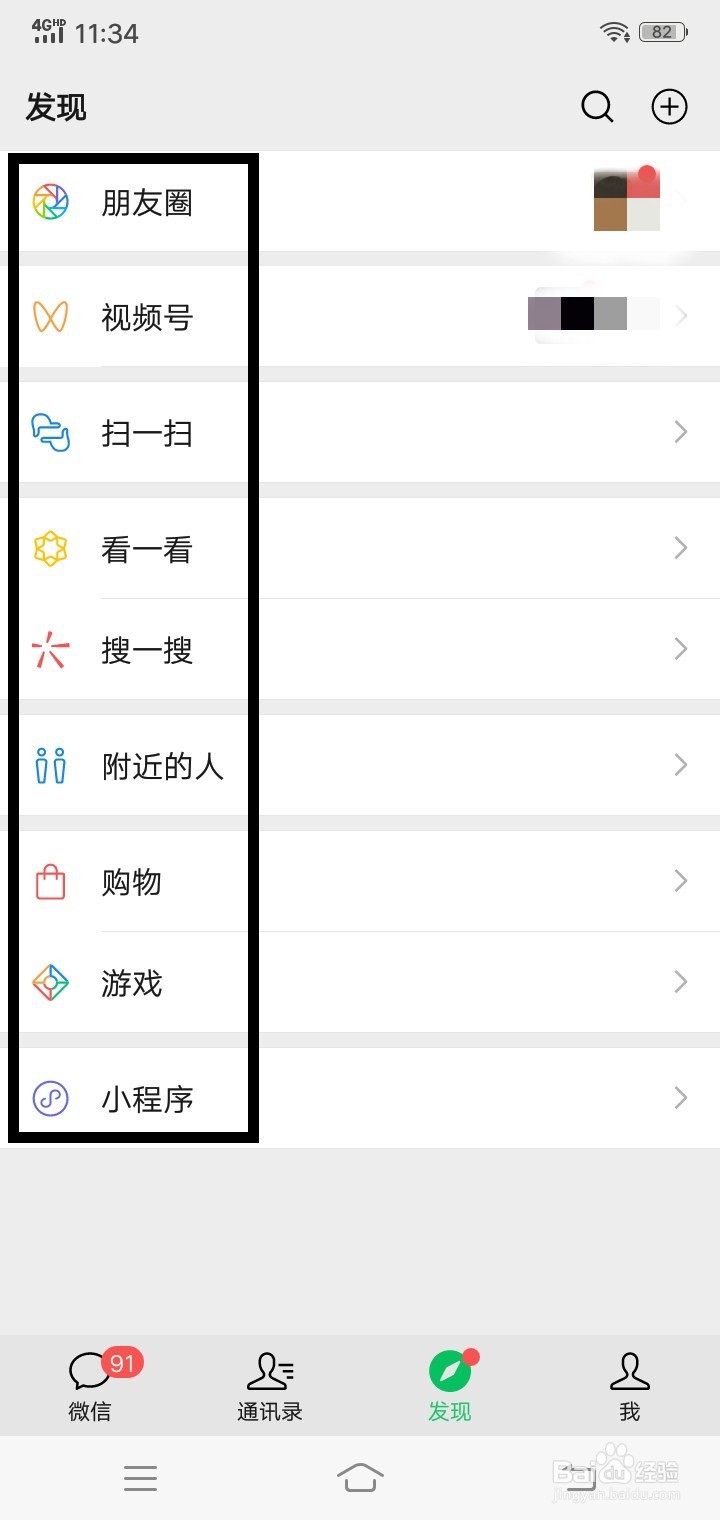Open Scan with the 扫一扫 icon
This screenshot has width=720, height=1520.
pyautogui.click(x=50, y=434)
